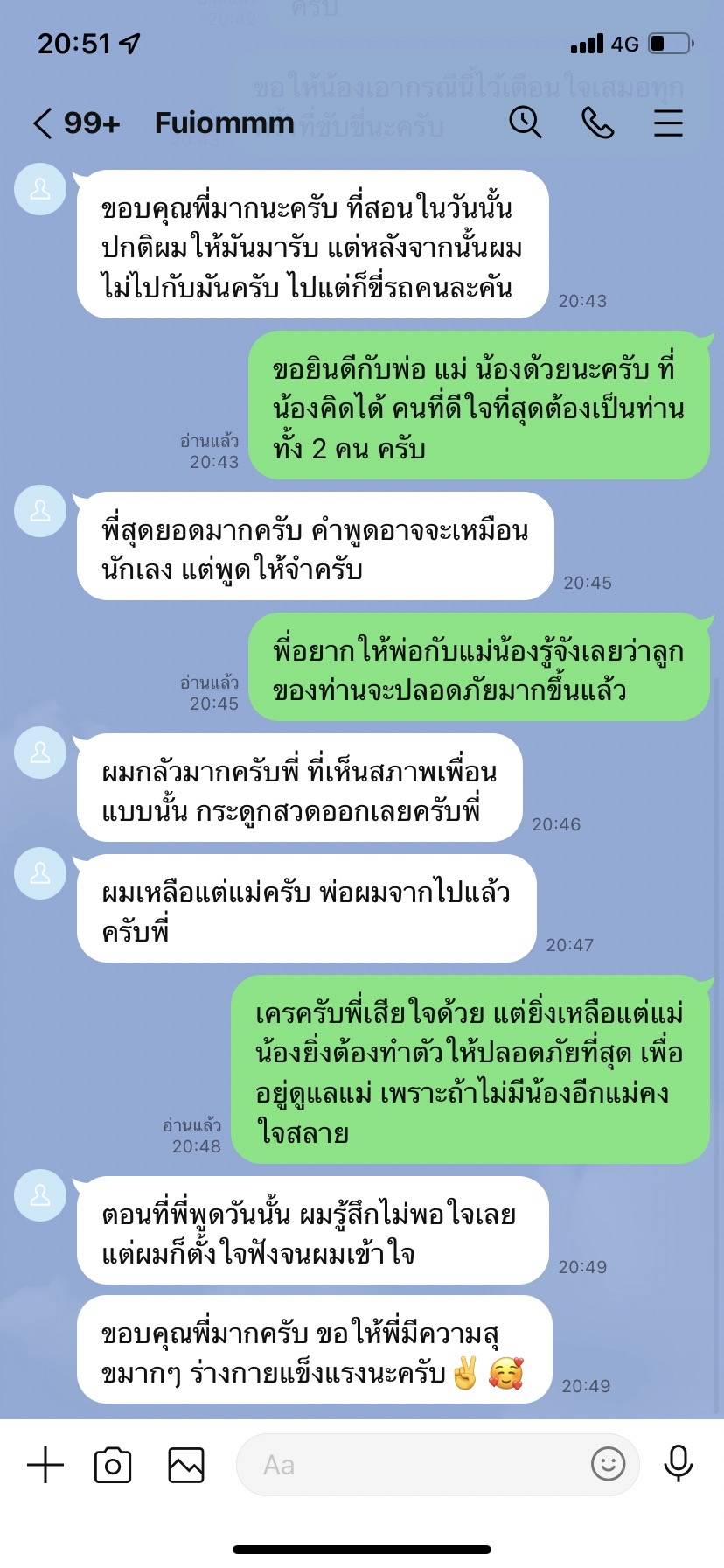Open the camera to take a photo
Screen dimensions: 724x1568
[113, 1464]
